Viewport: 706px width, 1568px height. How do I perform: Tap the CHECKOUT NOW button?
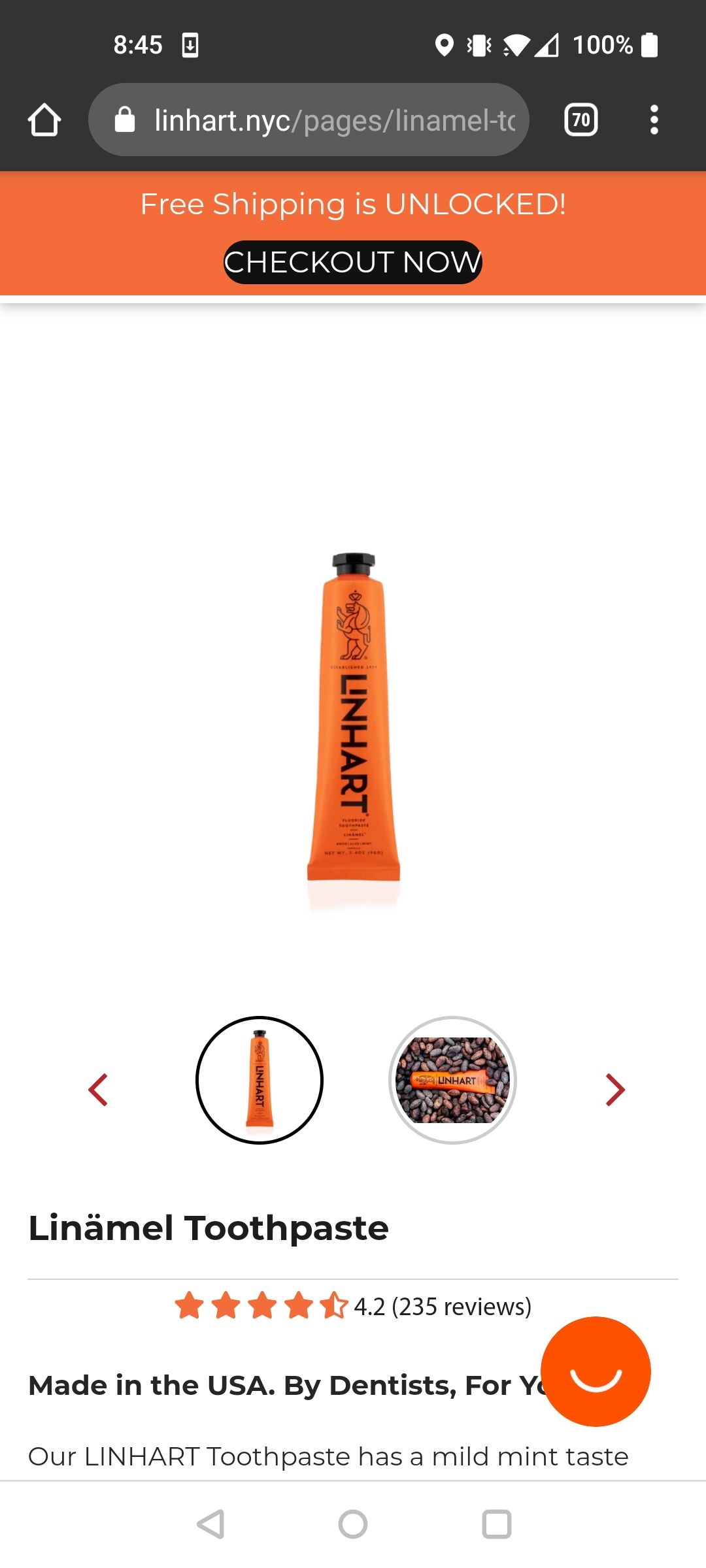coord(353,263)
